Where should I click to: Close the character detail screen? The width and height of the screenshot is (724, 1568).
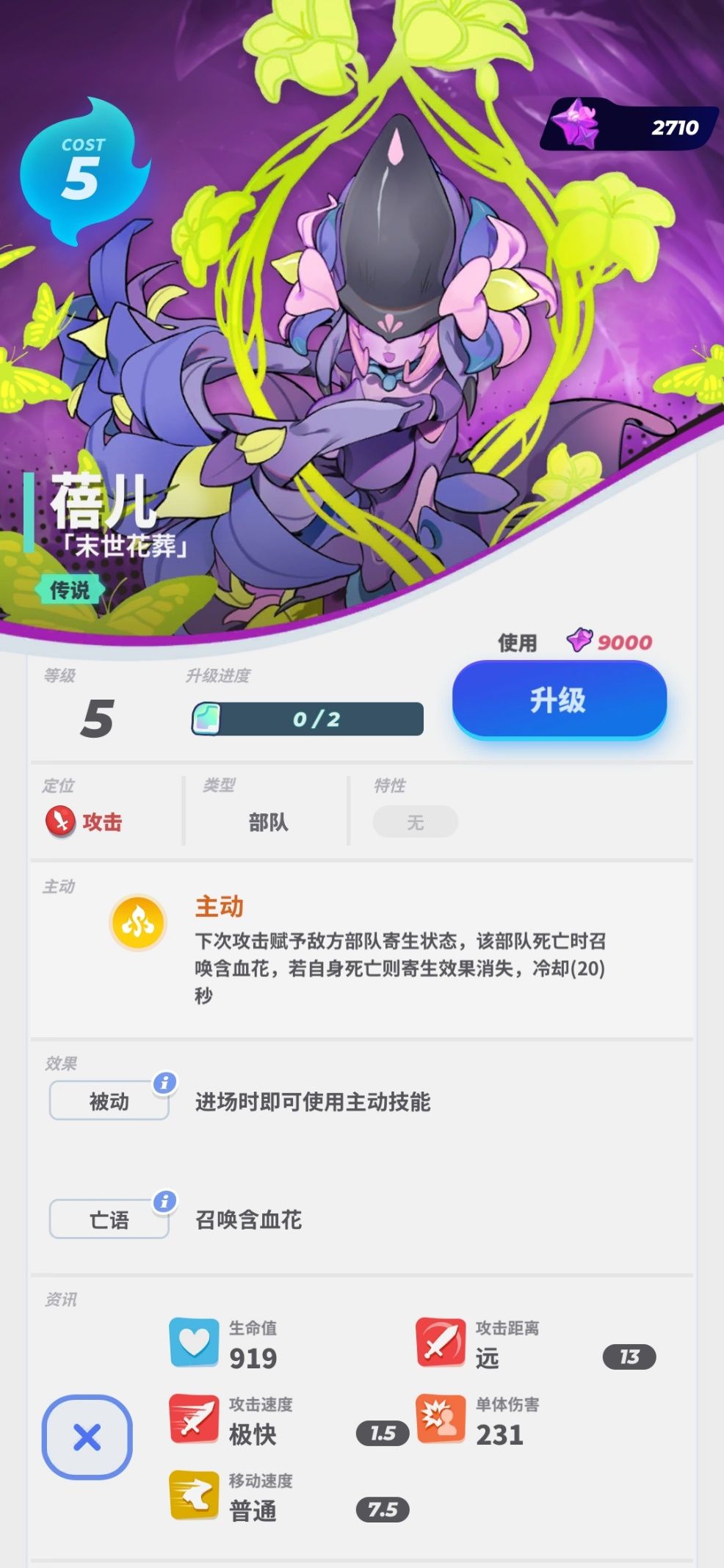click(x=87, y=1437)
